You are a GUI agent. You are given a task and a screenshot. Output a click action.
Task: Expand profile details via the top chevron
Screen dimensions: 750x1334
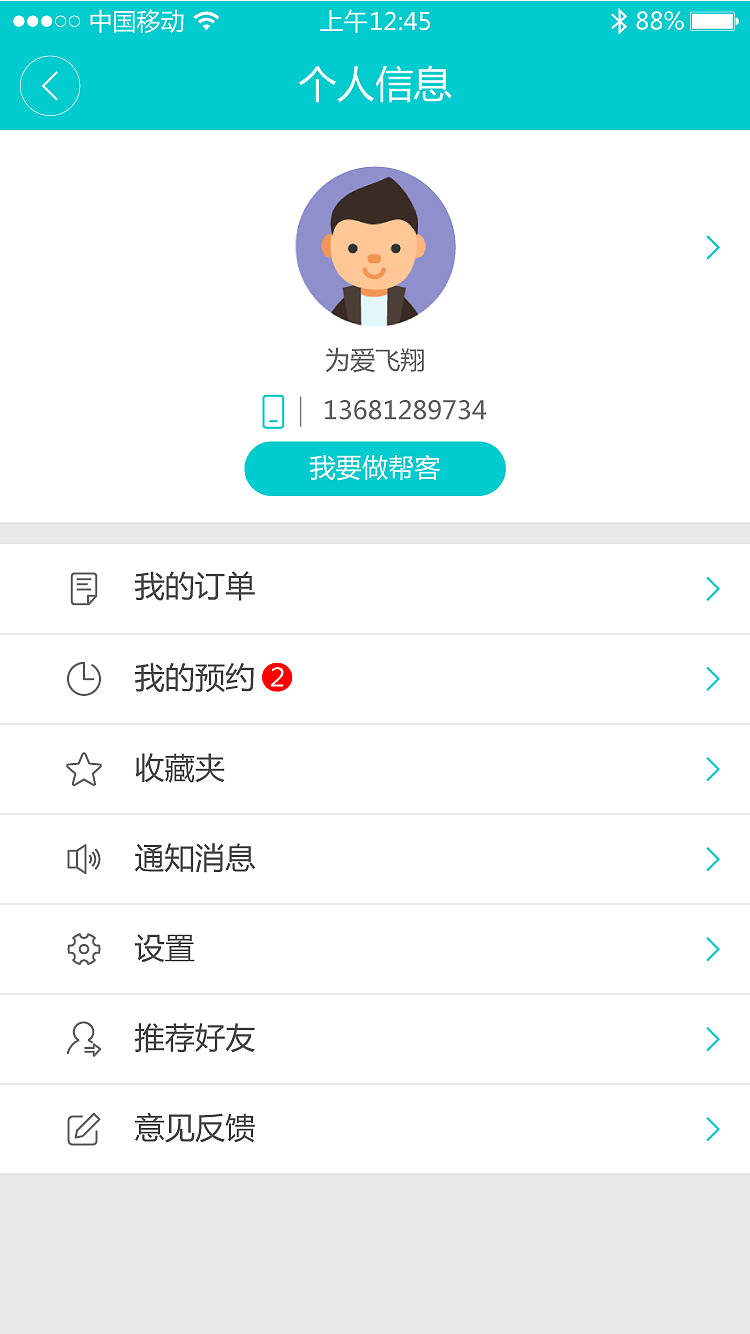[x=713, y=247]
